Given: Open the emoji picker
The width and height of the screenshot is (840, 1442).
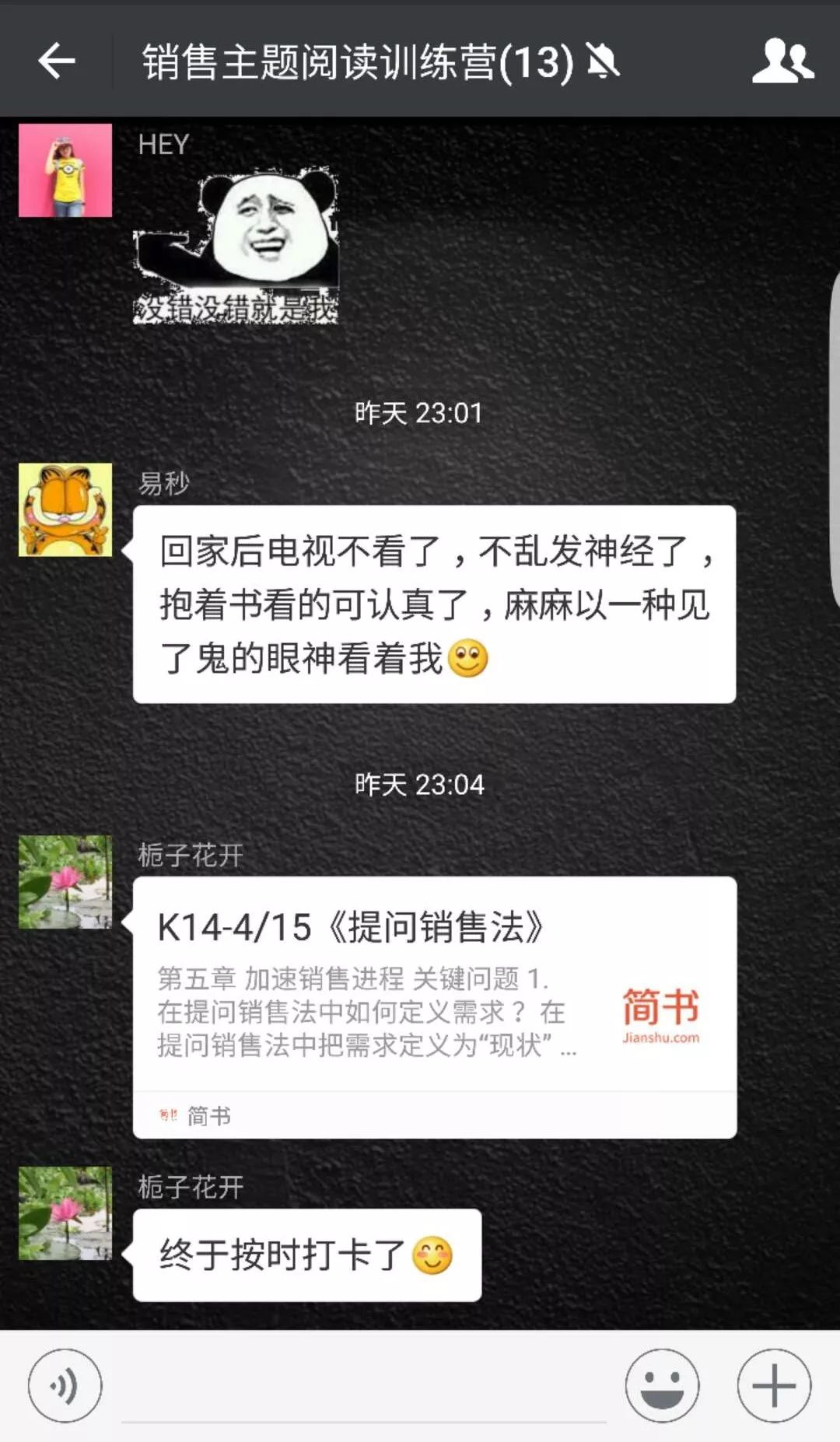Looking at the screenshot, I should click(x=662, y=1385).
